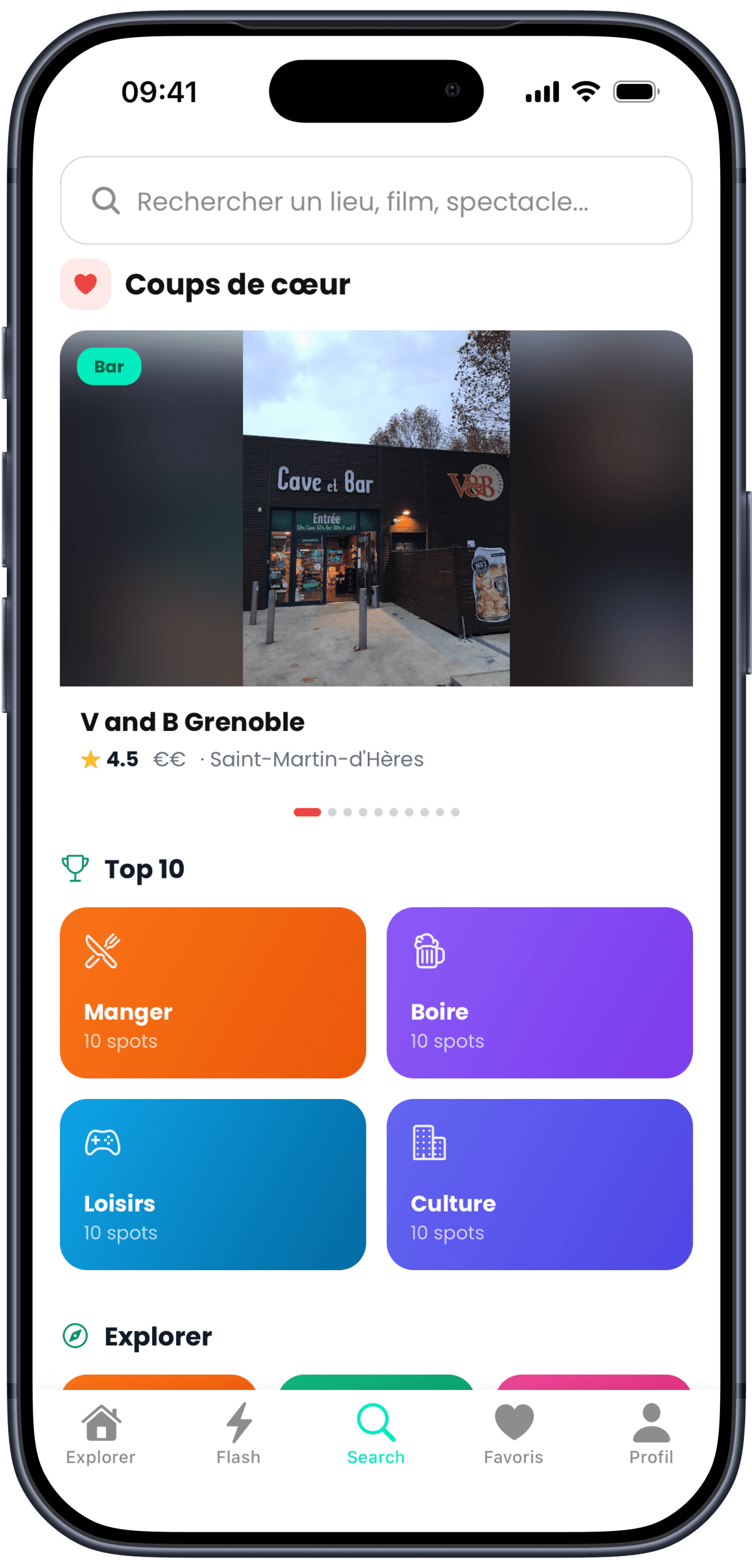
Task: Activate the Rechercher un lieu search field
Action: [x=376, y=201]
